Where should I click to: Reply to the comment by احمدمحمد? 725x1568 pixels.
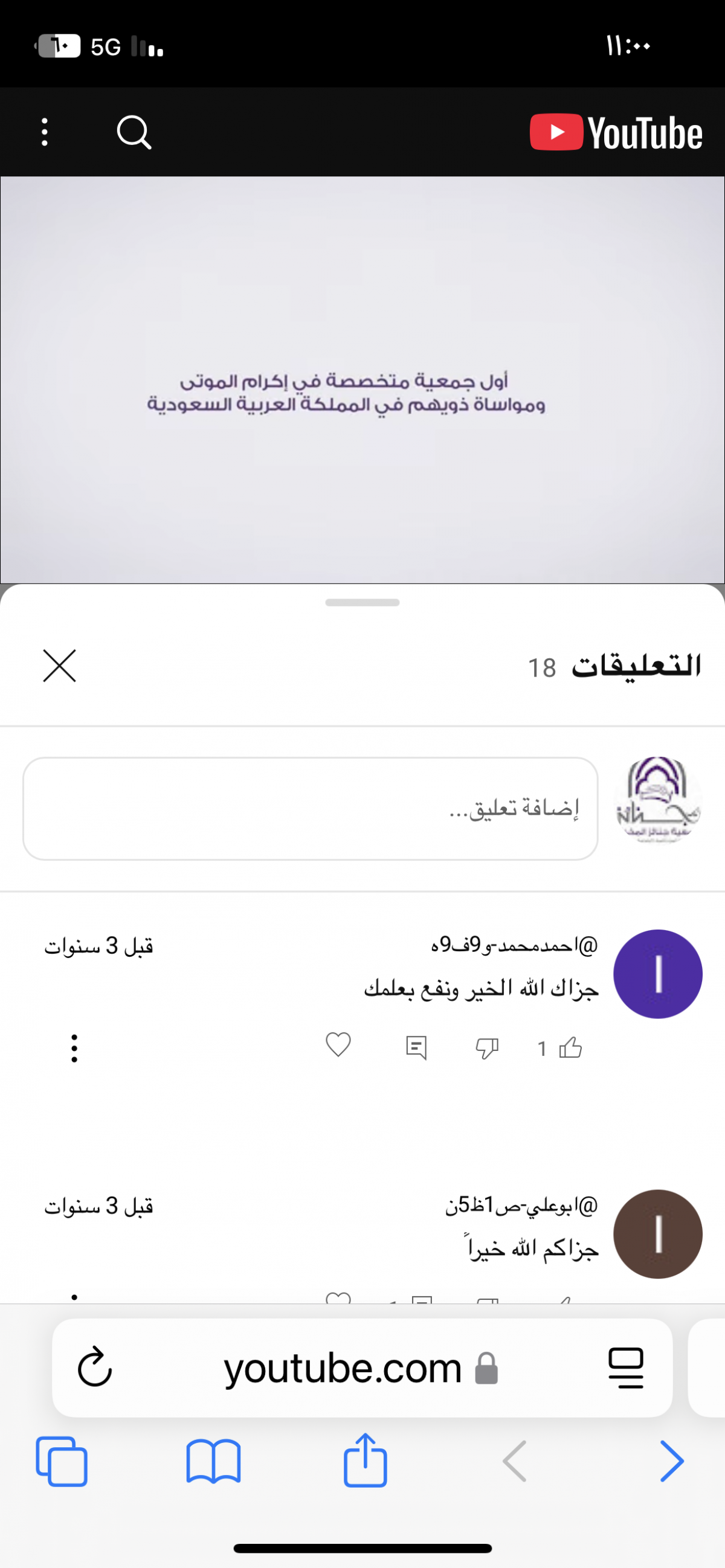coord(416,1048)
